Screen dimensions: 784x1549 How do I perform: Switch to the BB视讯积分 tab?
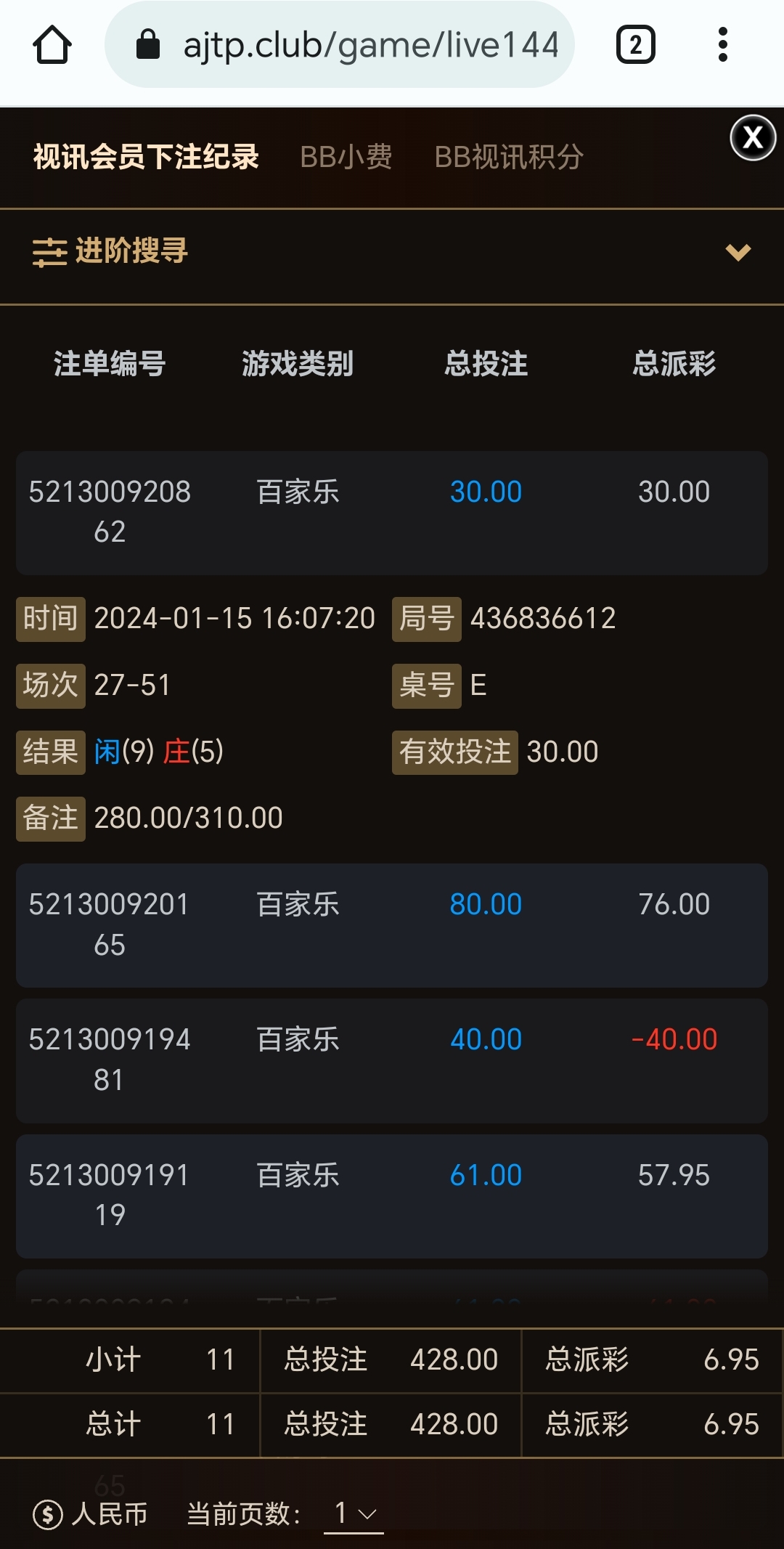[509, 157]
